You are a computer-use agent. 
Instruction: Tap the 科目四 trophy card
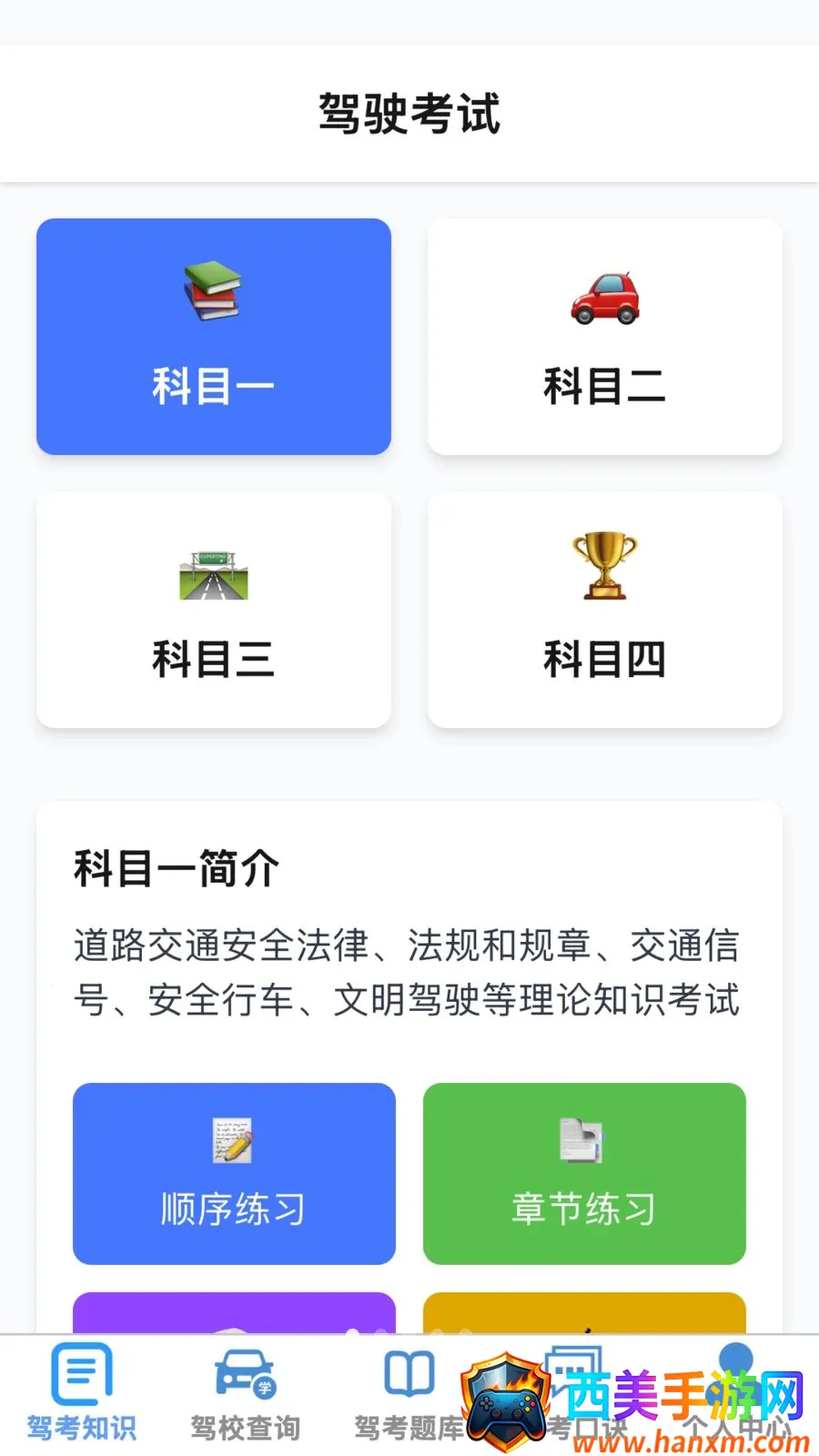(x=605, y=610)
